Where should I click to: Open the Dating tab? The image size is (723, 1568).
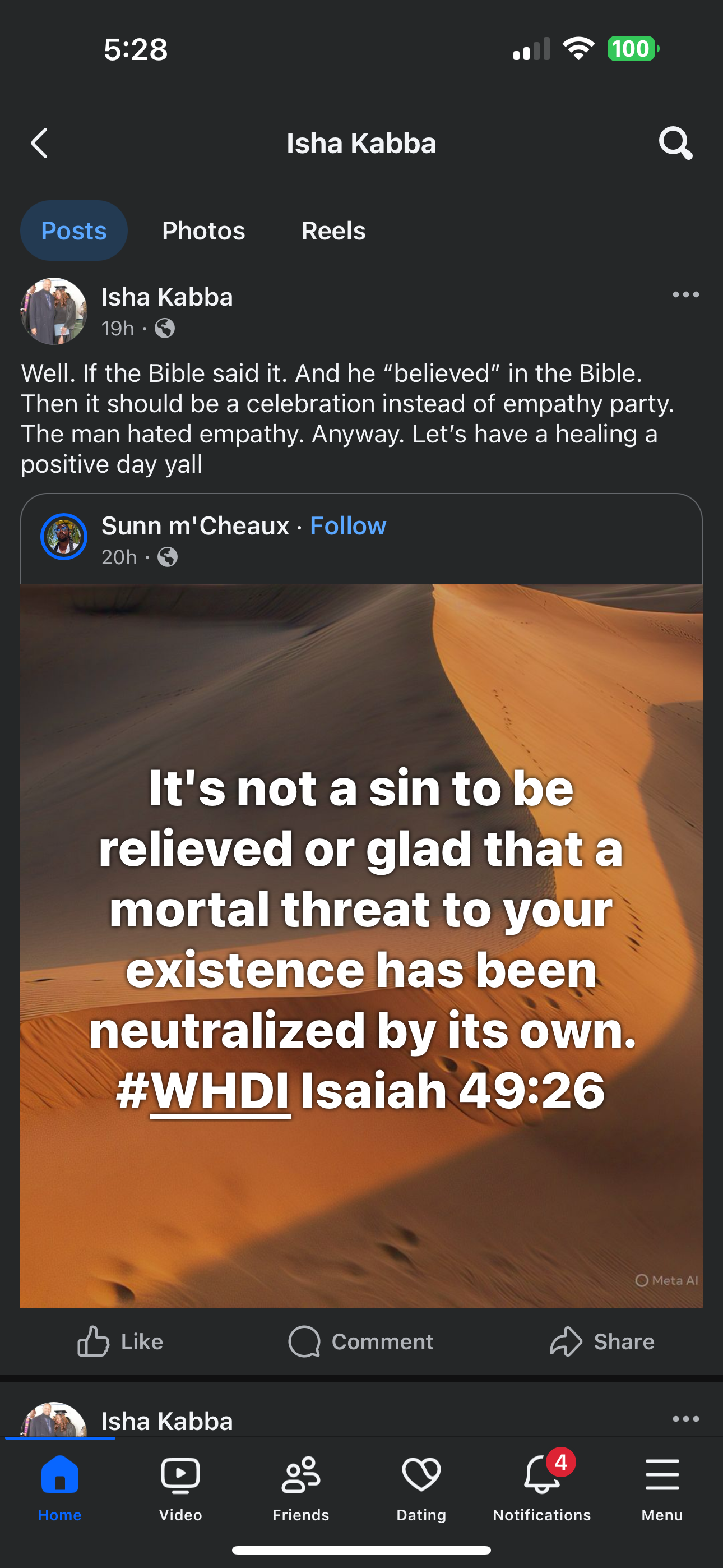(x=421, y=1488)
